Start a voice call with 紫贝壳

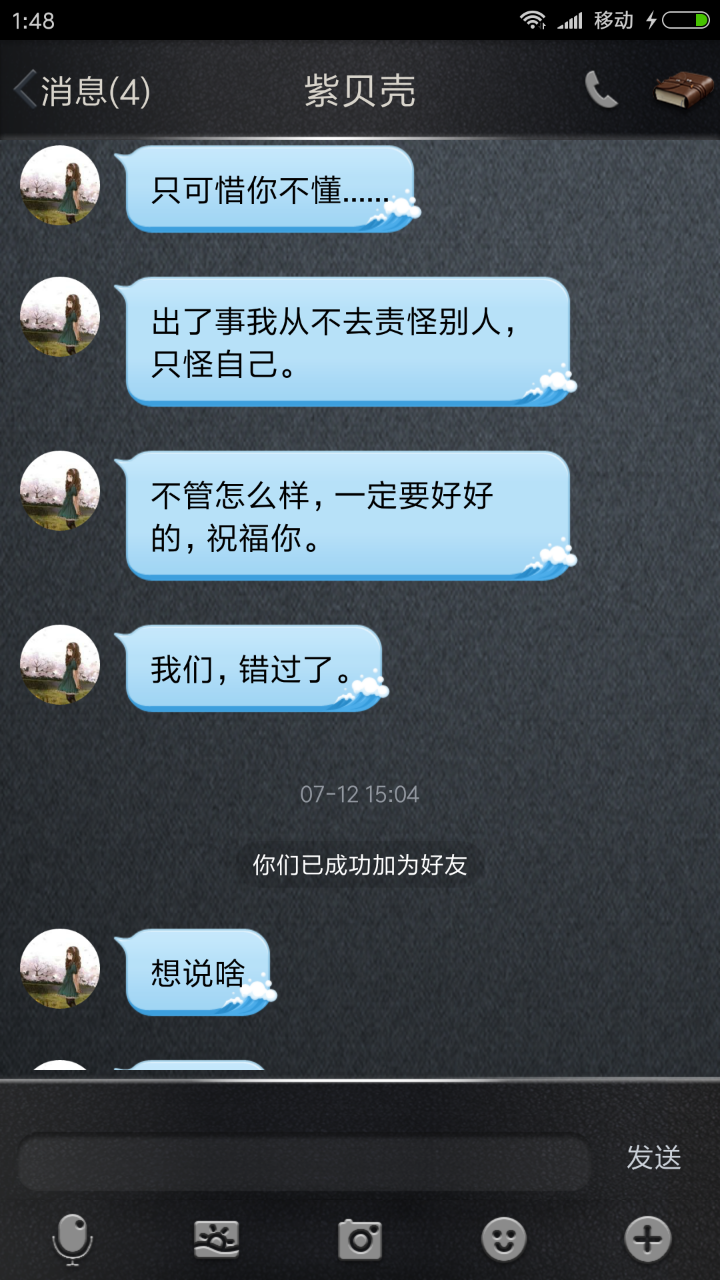tap(601, 91)
